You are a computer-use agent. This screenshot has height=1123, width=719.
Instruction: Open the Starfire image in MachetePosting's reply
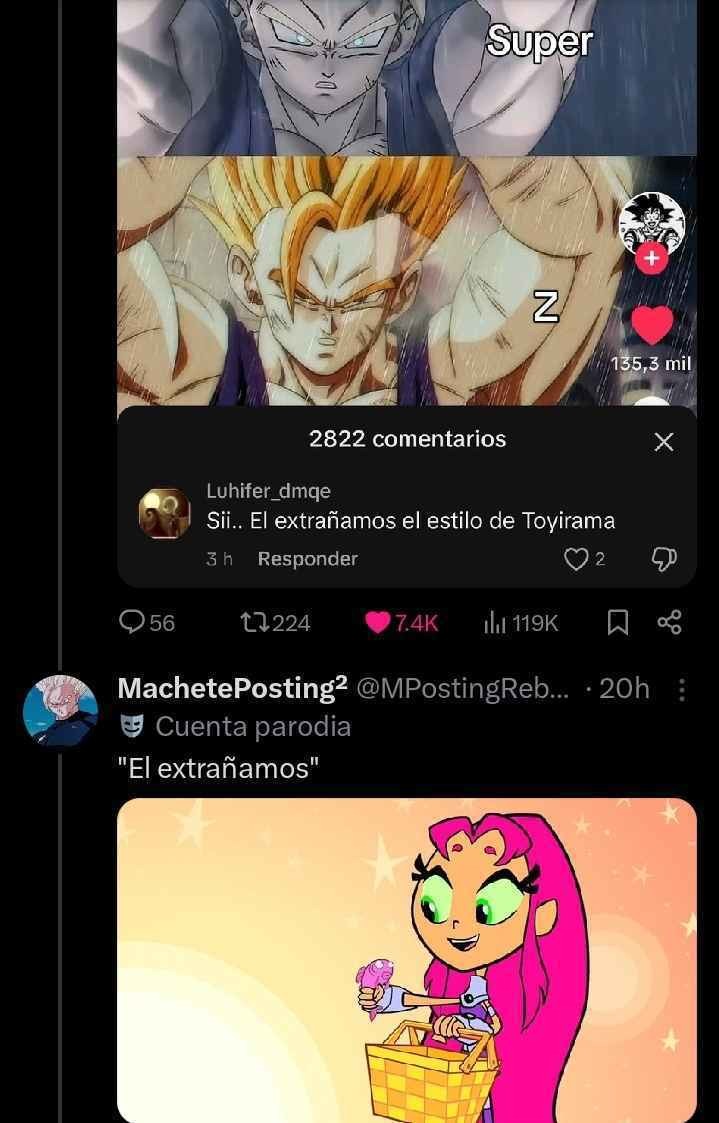(x=406, y=958)
